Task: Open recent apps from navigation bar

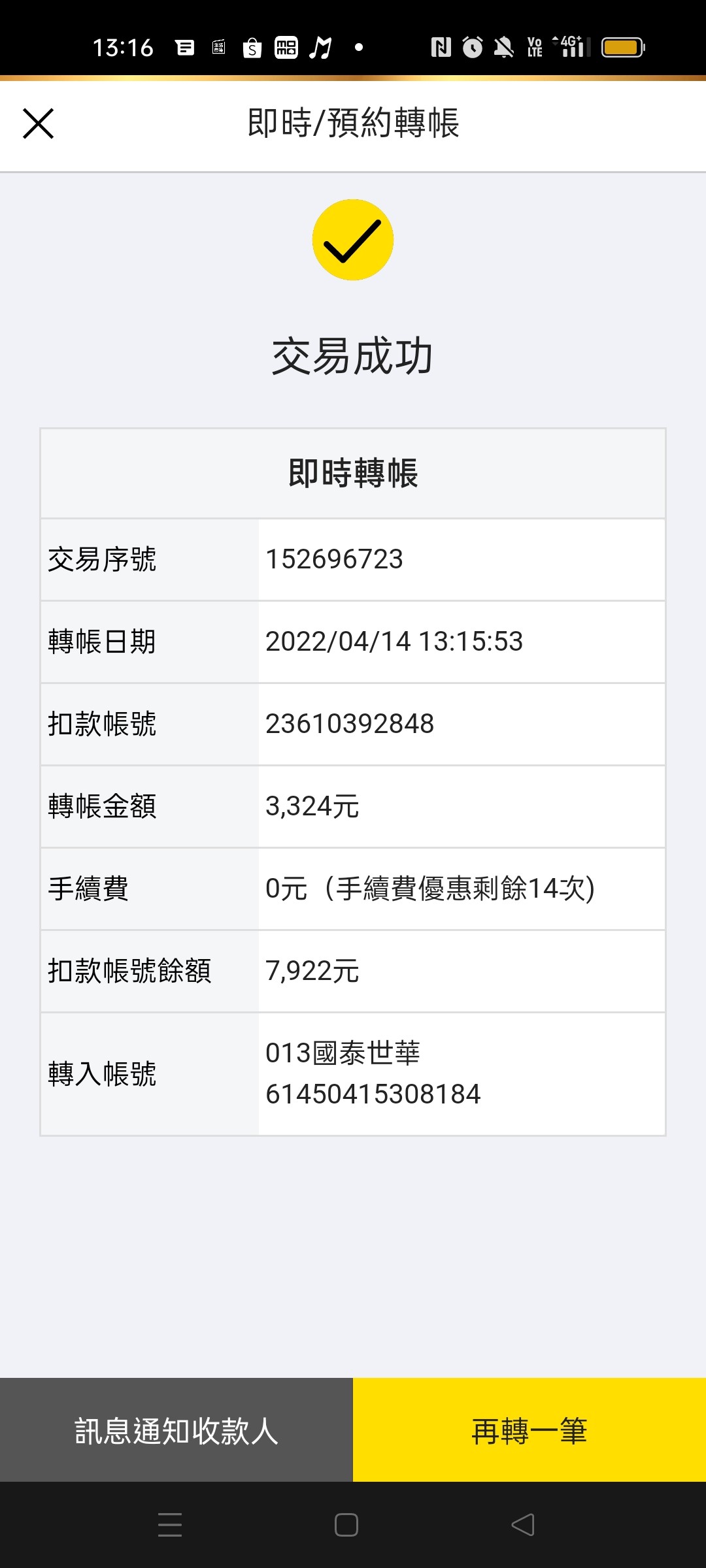Action: [x=170, y=1525]
